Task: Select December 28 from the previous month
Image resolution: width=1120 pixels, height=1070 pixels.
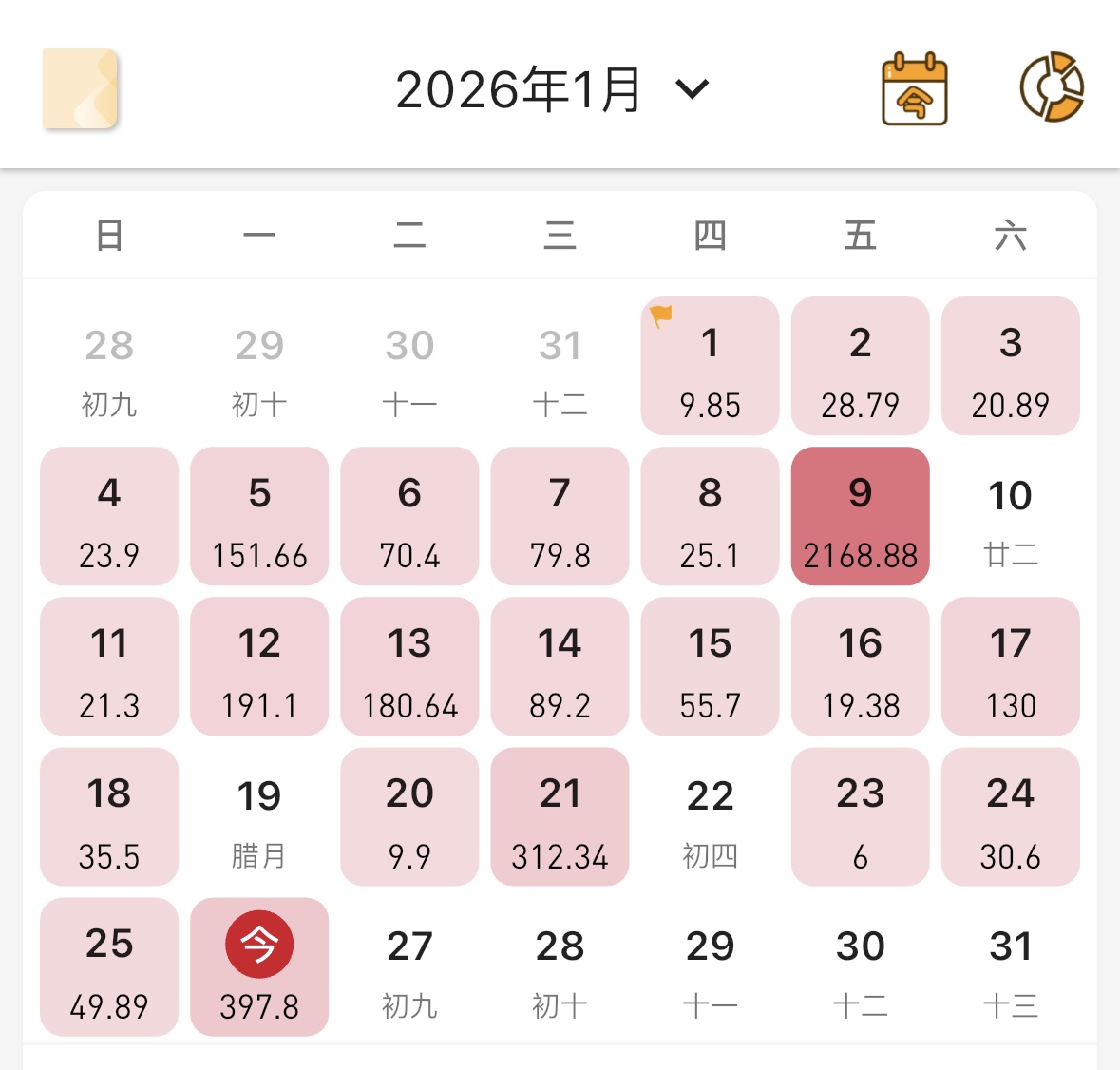Action: tap(109, 366)
